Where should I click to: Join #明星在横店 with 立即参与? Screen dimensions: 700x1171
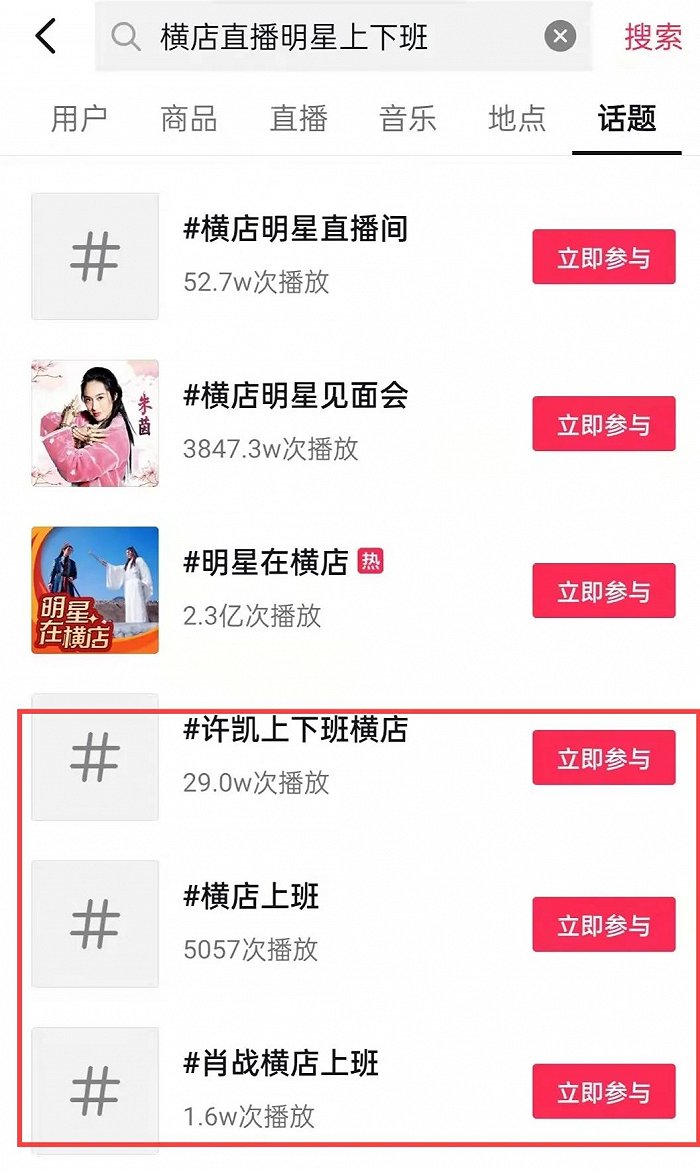coord(603,591)
